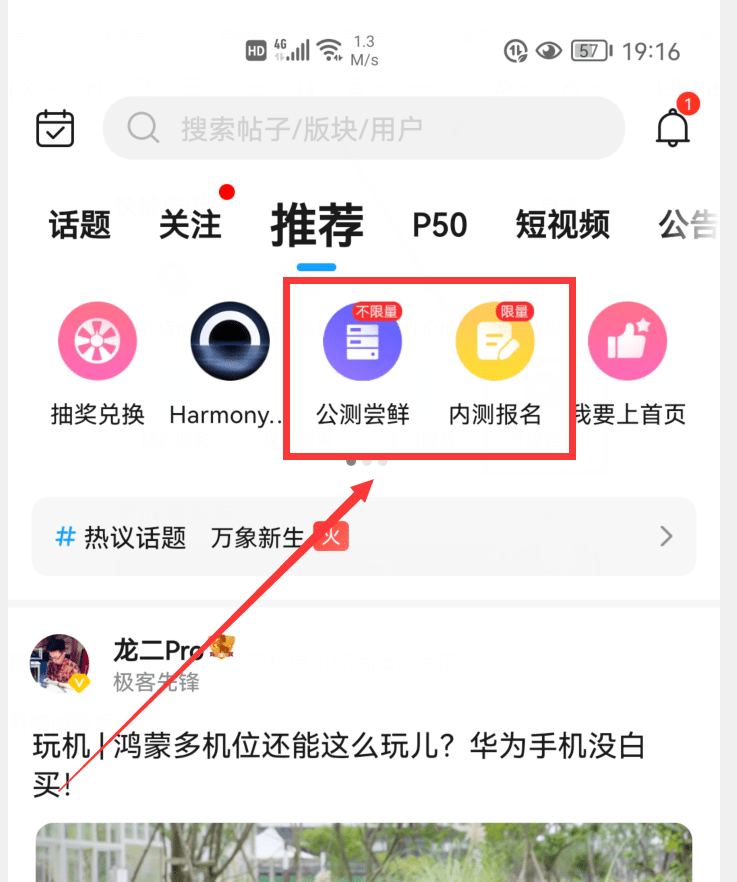Open the calendar check-in icon

[55, 128]
